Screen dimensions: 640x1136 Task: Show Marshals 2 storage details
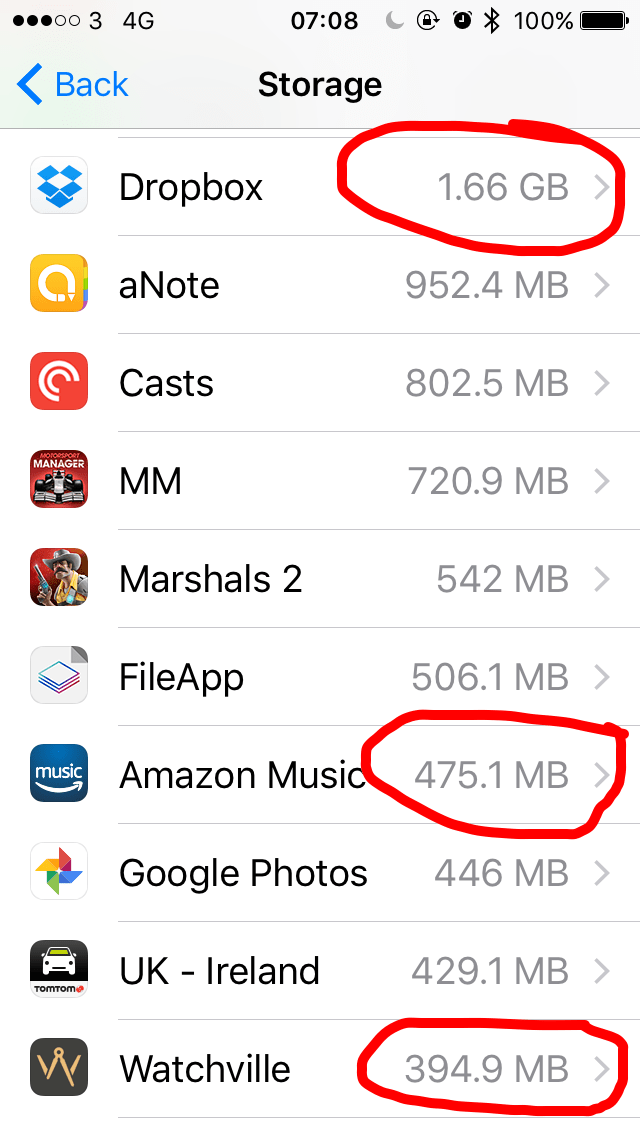[x=320, y=579]
